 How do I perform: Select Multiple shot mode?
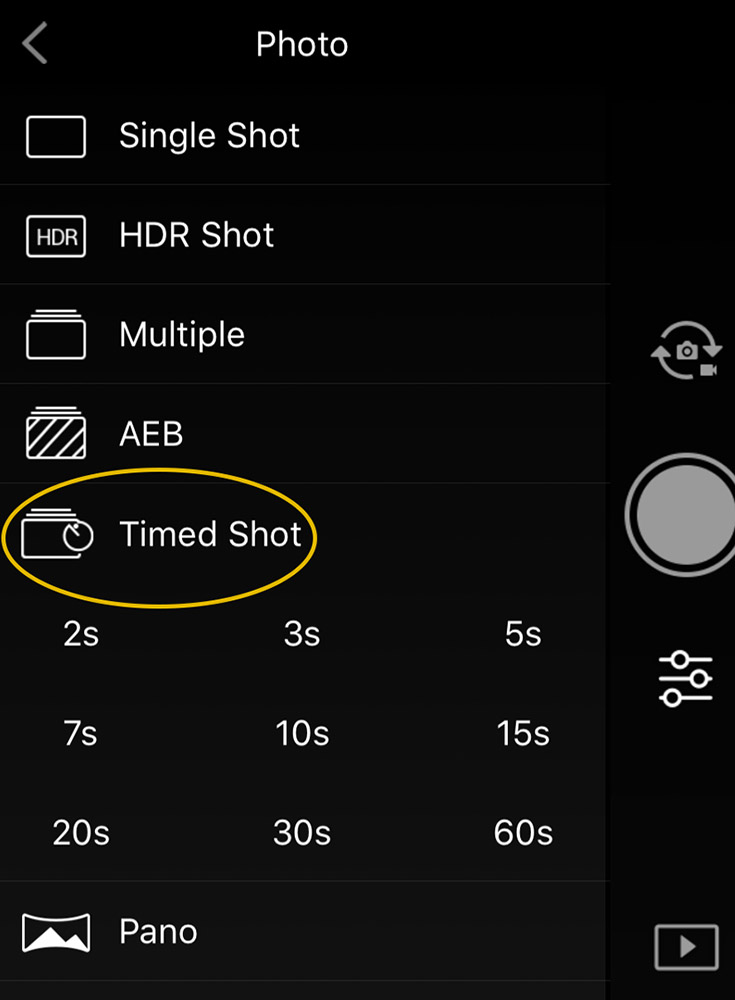pyautogui.click(x=181, y=334)
